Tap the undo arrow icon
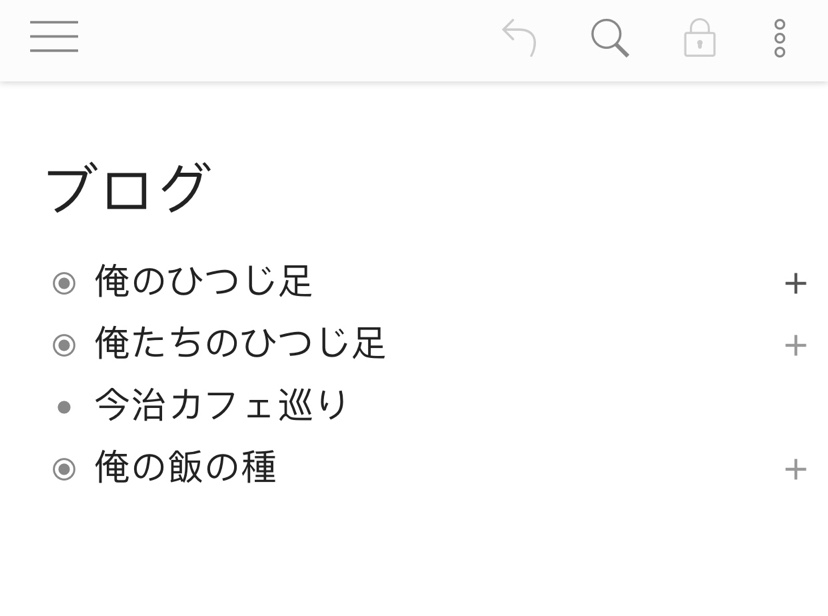 click(519, 38)
